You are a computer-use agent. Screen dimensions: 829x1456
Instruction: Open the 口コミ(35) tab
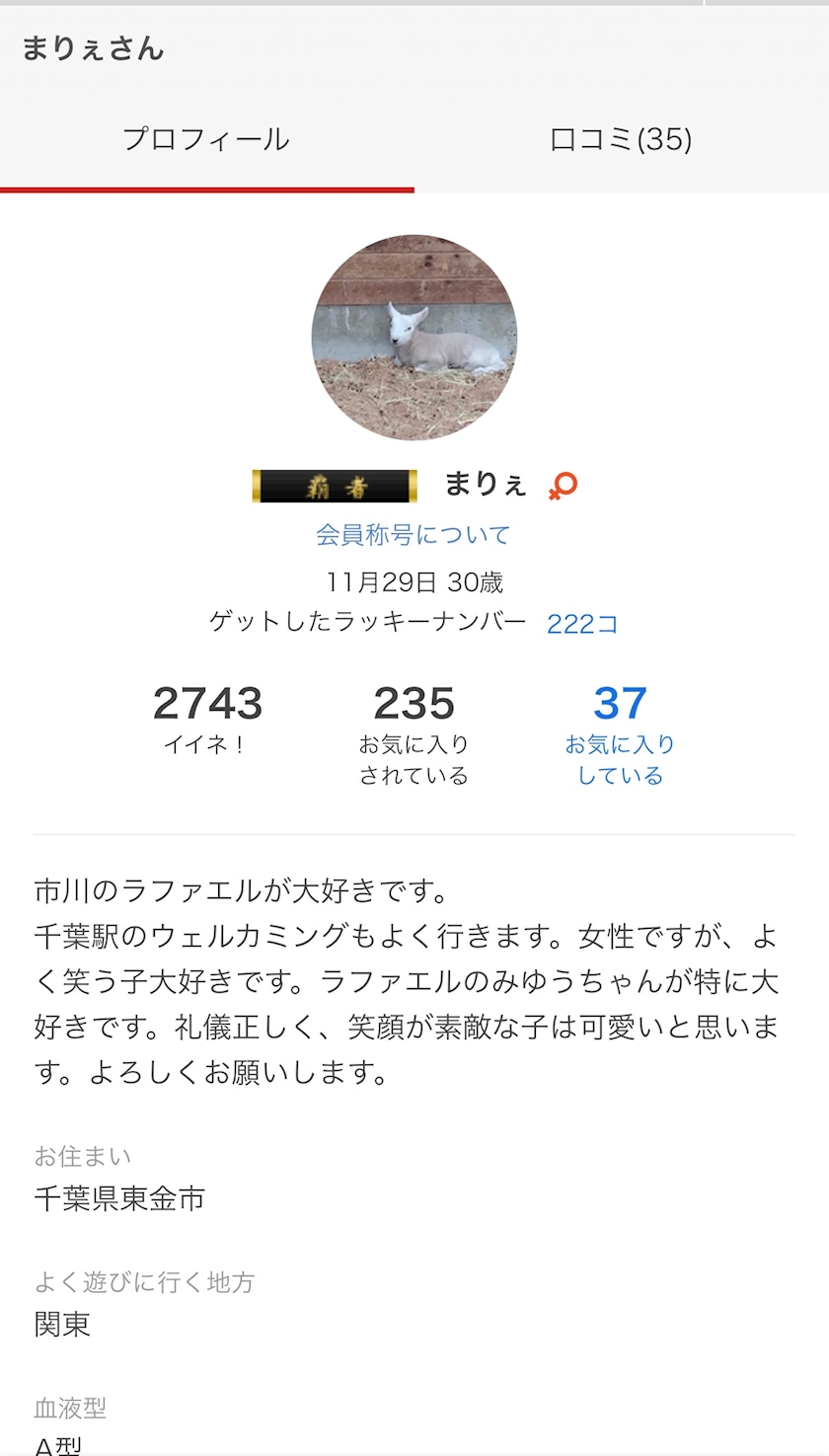(621, 139)
